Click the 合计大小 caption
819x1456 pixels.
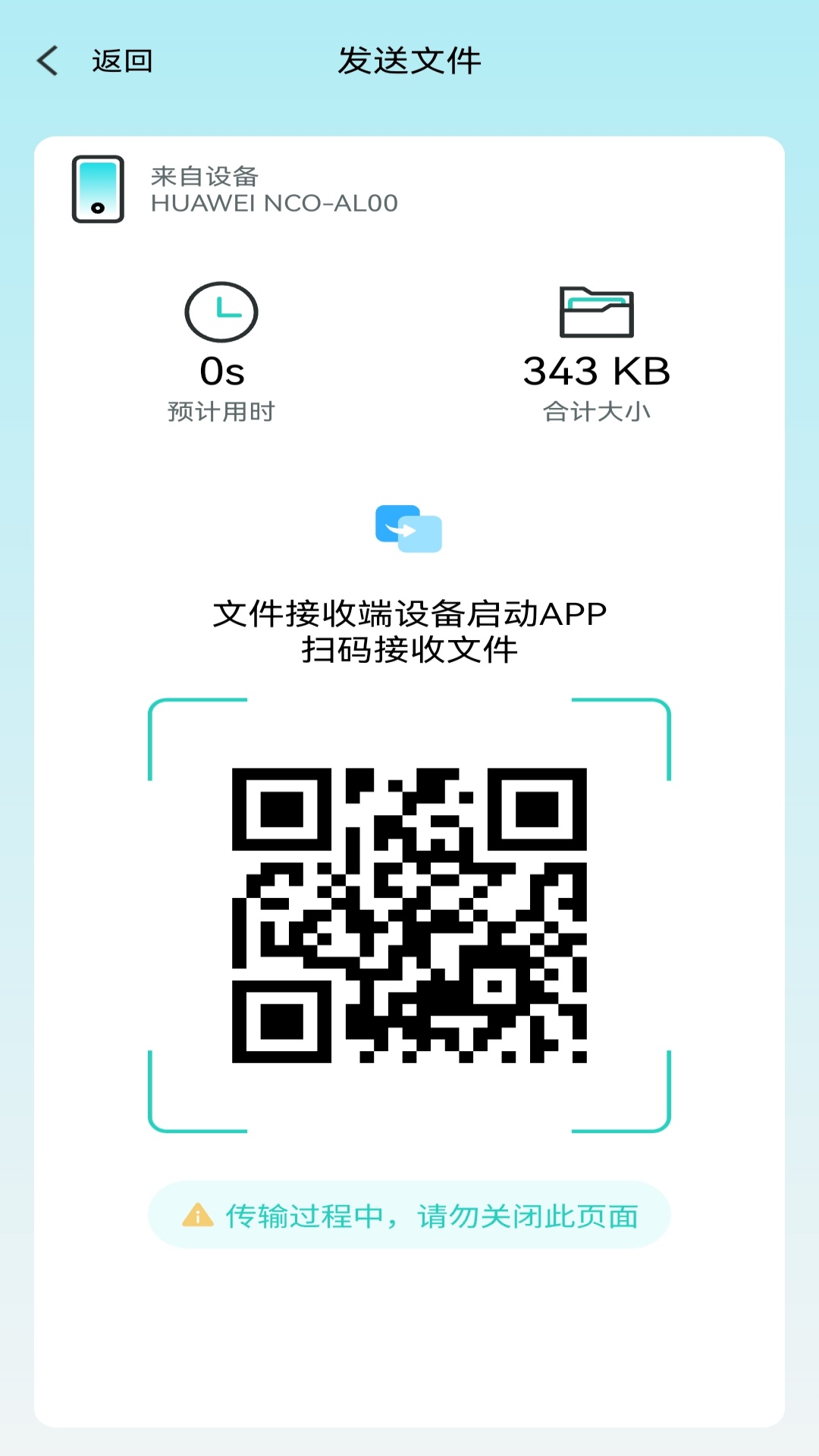click(598, 413)
